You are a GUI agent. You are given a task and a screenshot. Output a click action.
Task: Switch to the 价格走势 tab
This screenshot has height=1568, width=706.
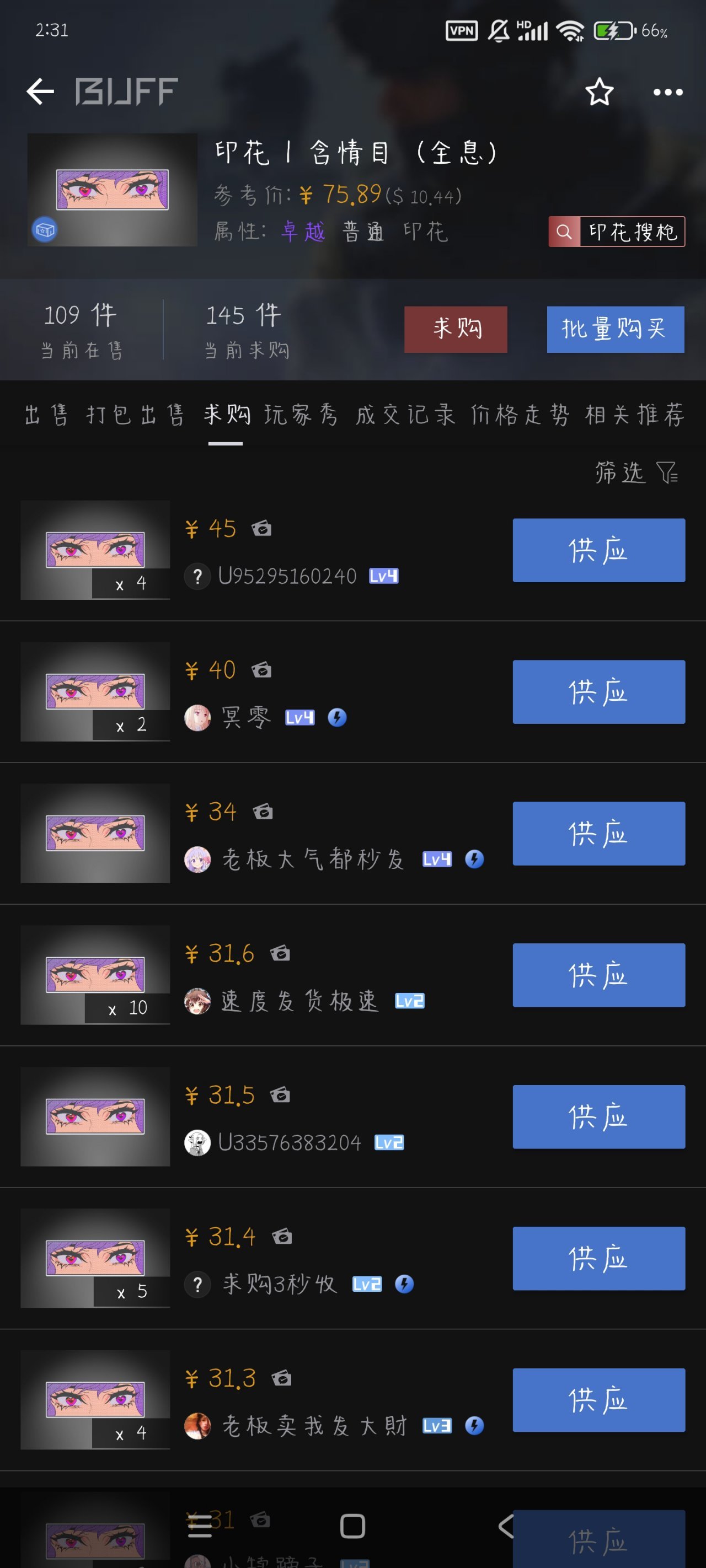click(x=520, y=415)
